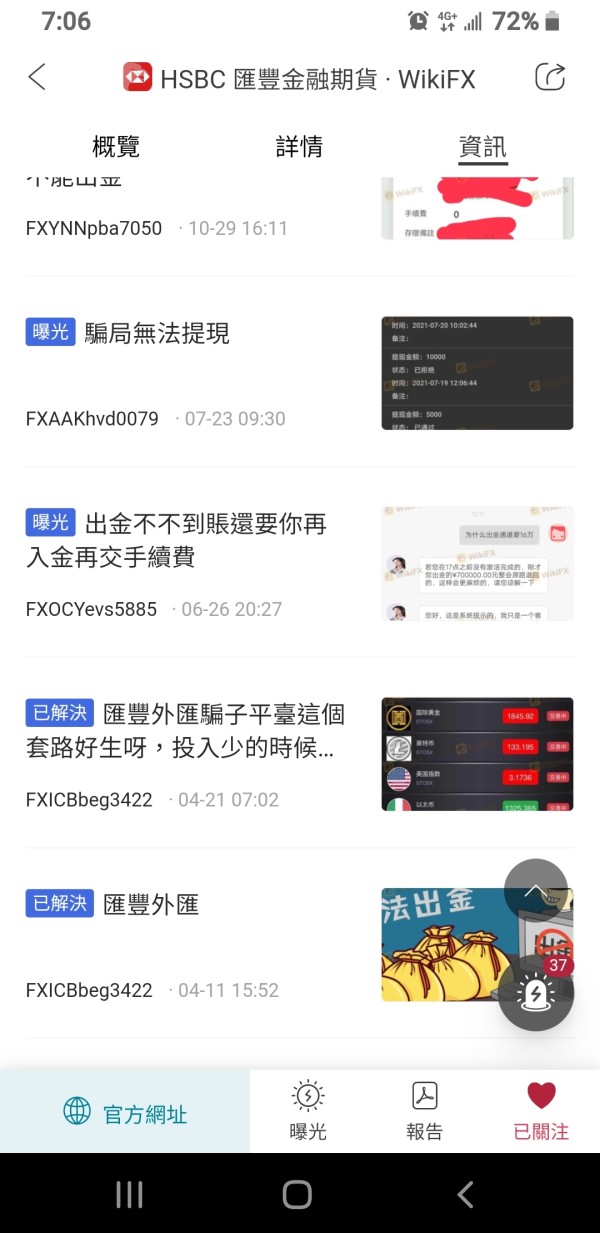Switch to the 概覽 tab
Viewport: 600px width, 1233px height.
click(116, 147)
